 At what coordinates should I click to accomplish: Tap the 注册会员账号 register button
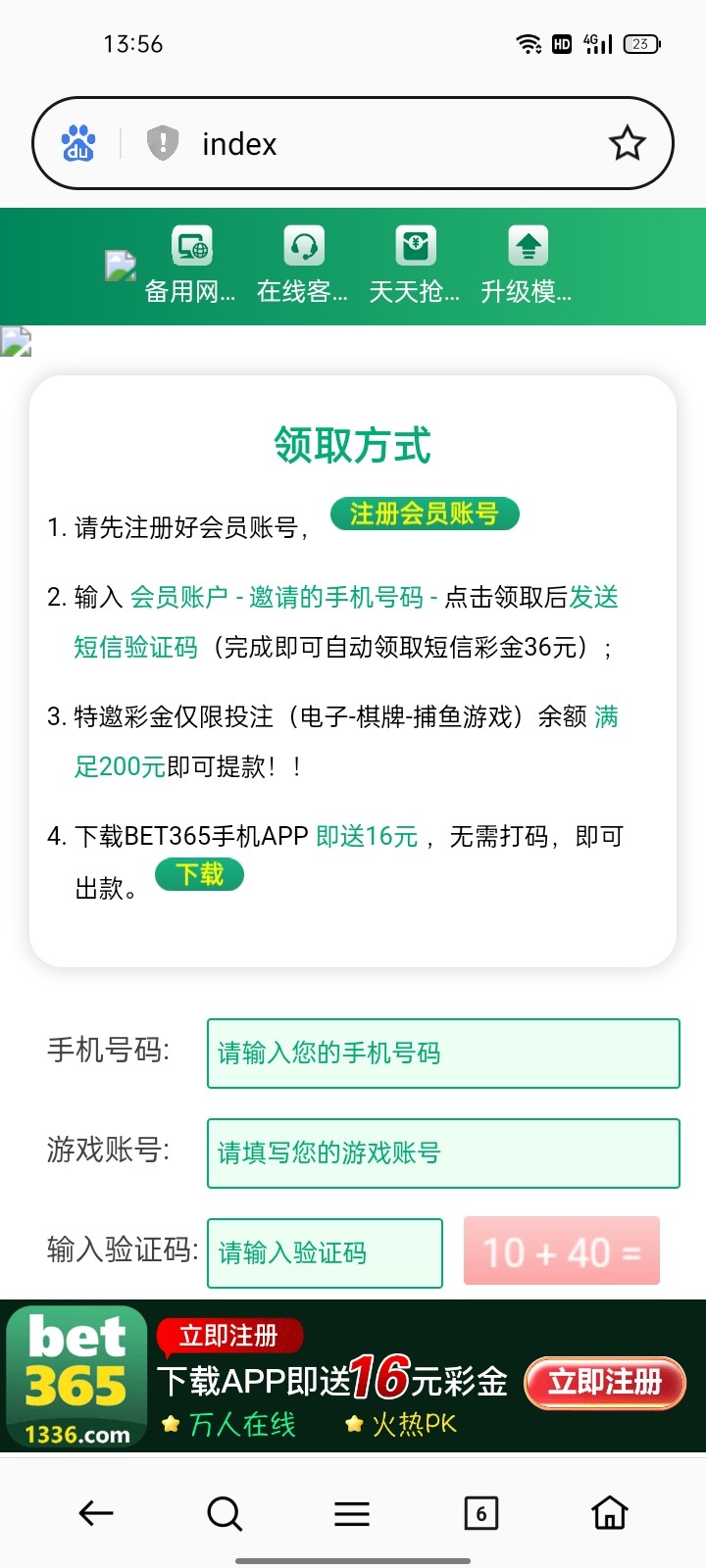pyautogui.click(x=425, y=514)
